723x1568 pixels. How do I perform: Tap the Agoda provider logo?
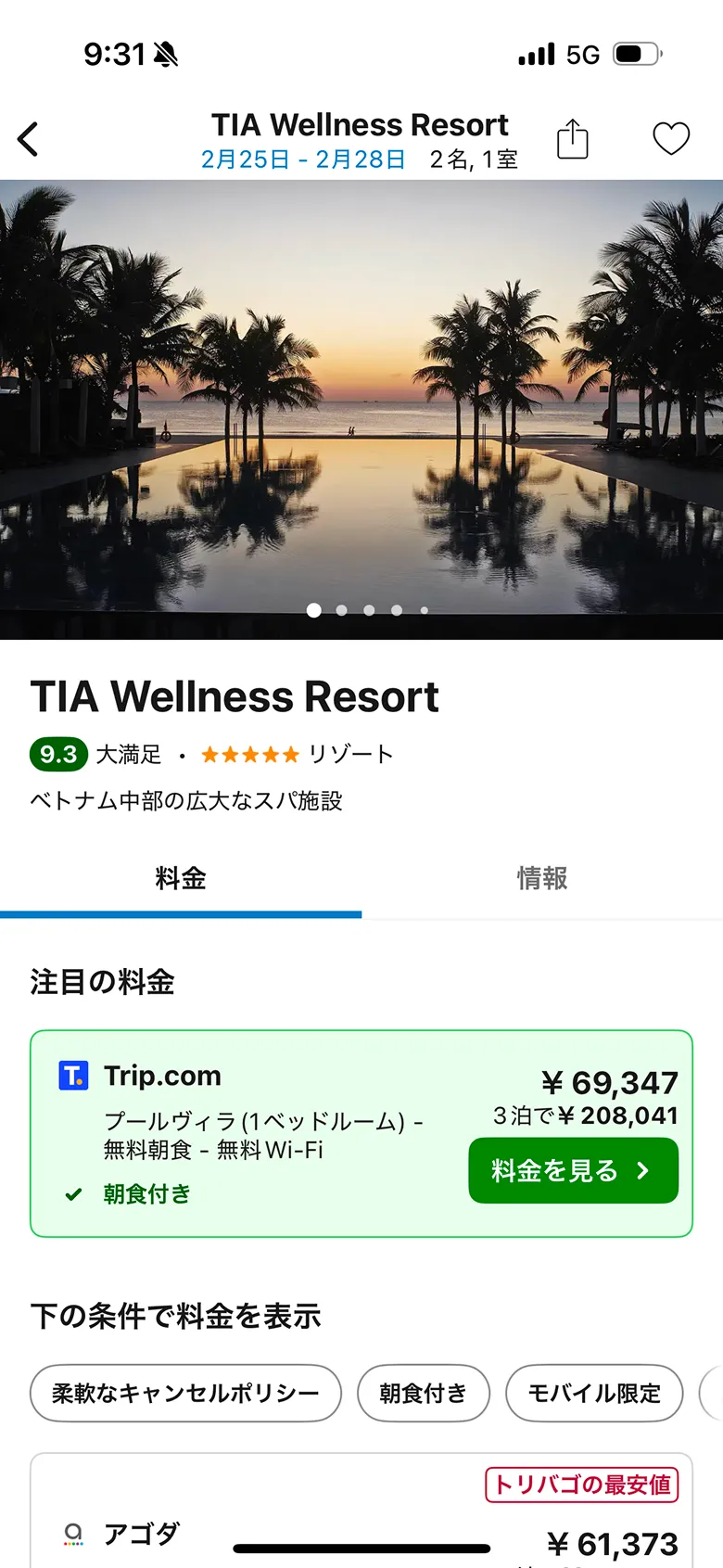(72, 1535)
